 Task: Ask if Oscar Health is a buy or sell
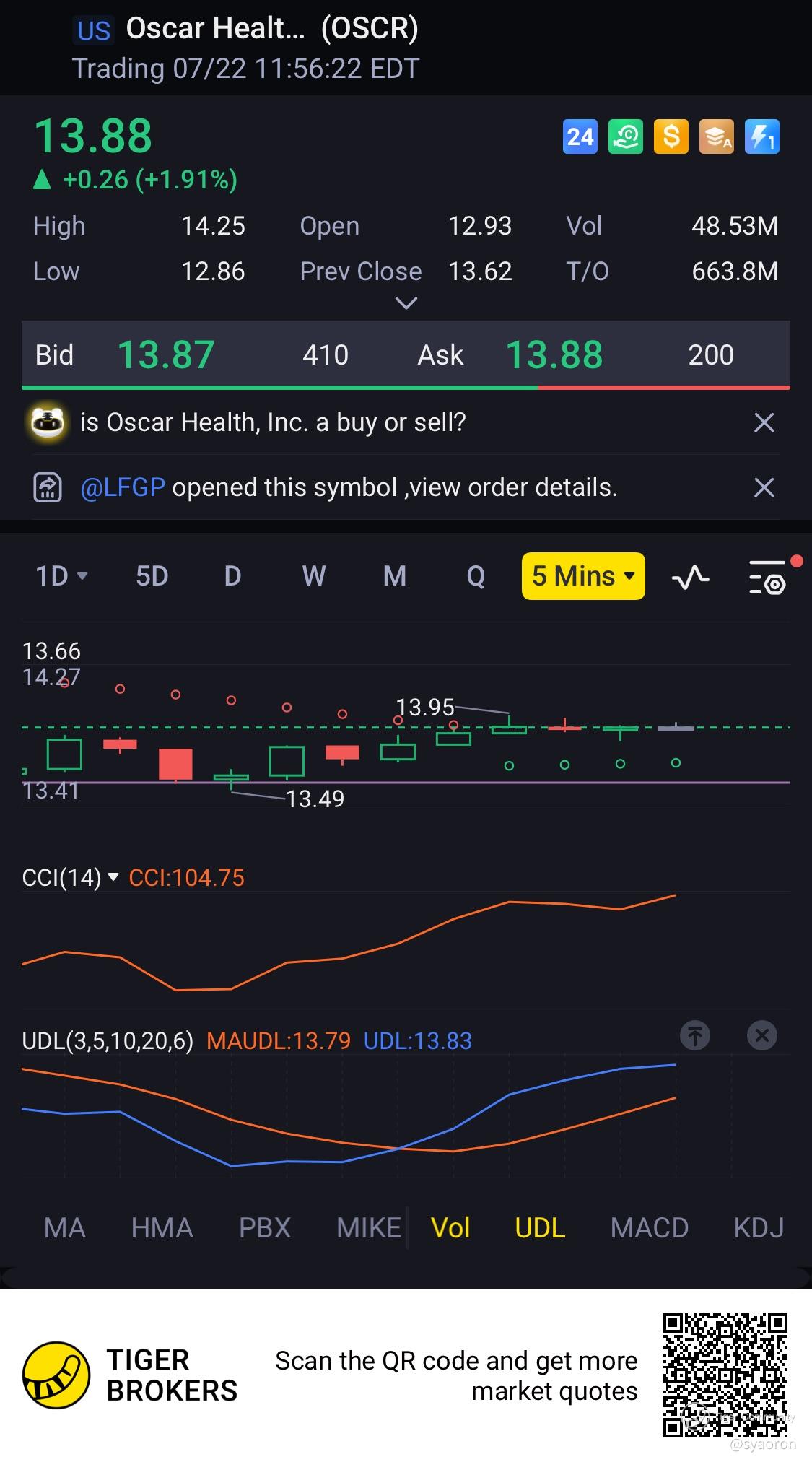click(273, 422)
